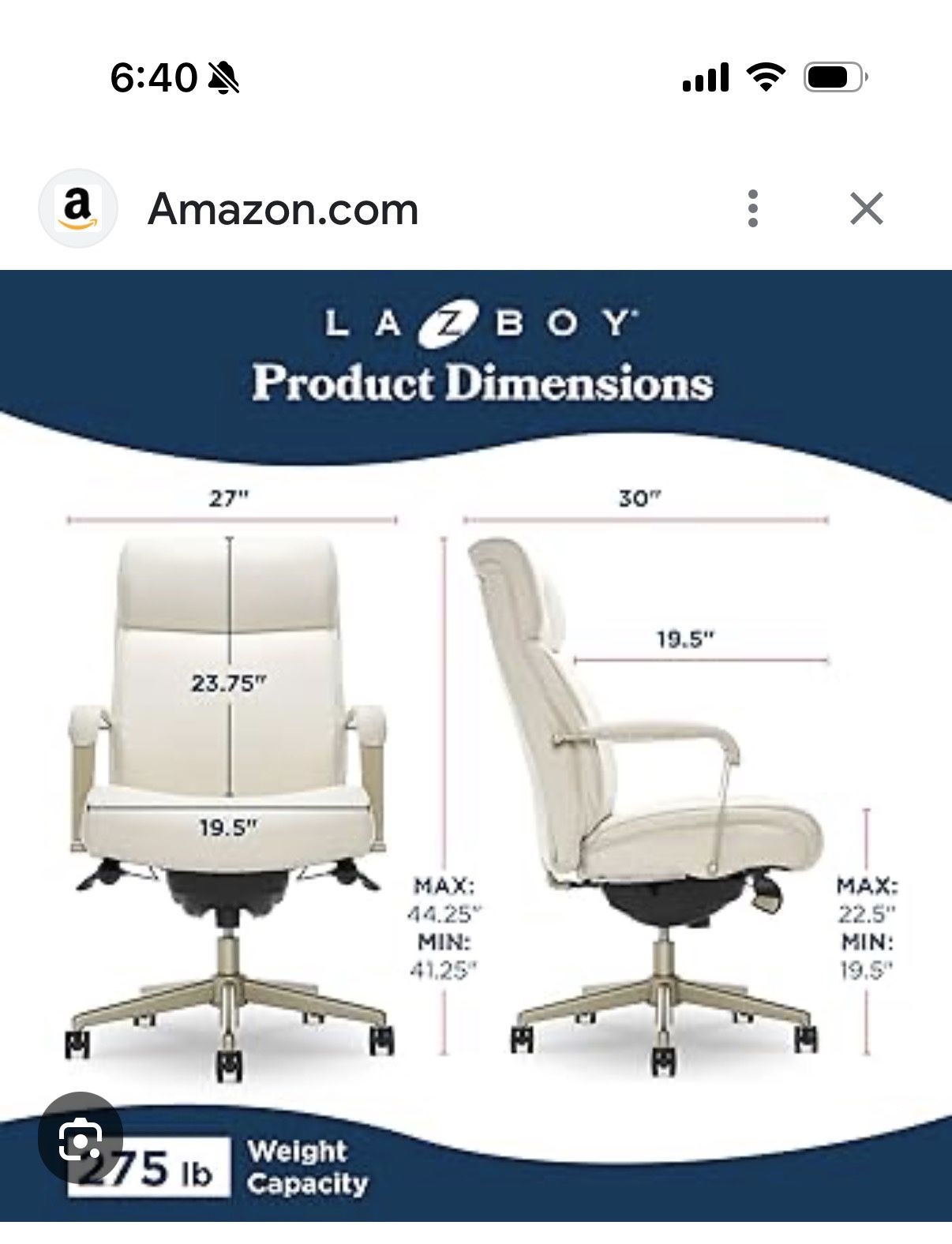Search this image with Lens
952x1244 pixels.
[x=80, y=1137]
